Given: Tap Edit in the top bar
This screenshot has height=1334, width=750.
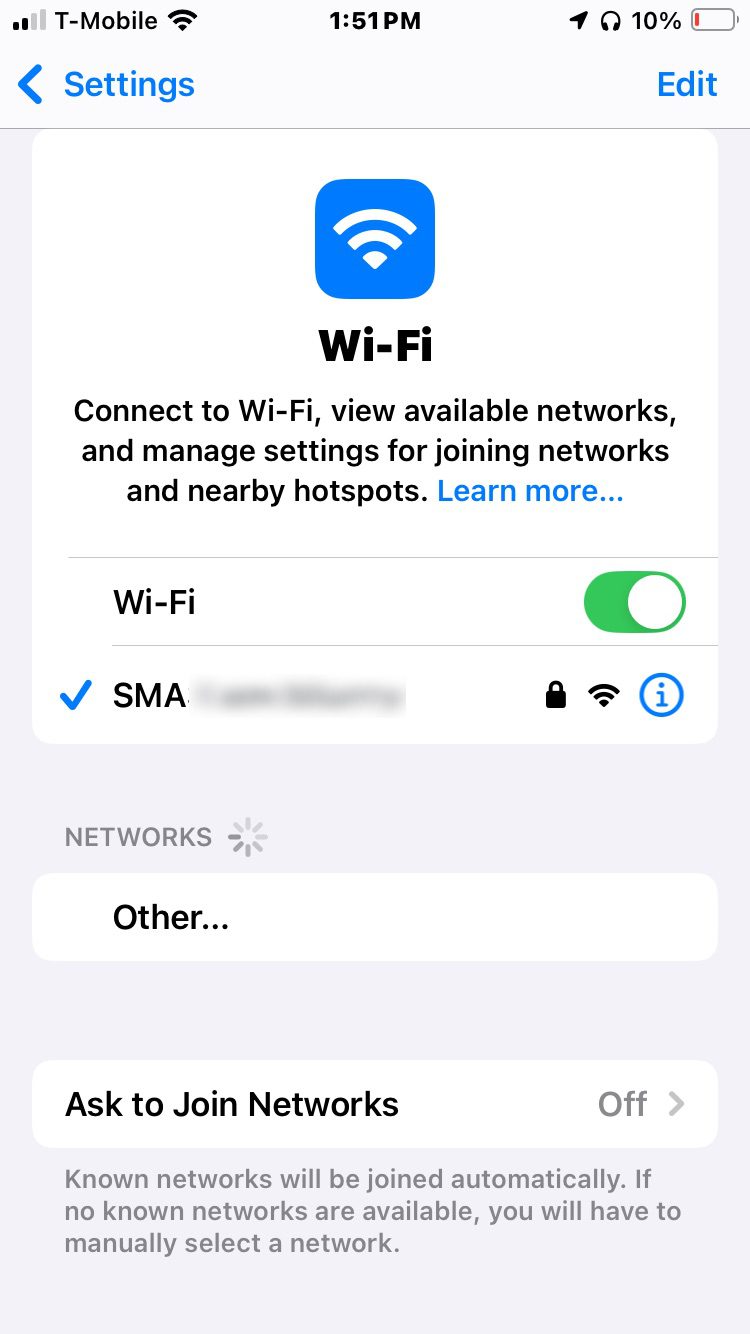Looking at the screenshot, I should pyautogui.click(x=687, y=85).
